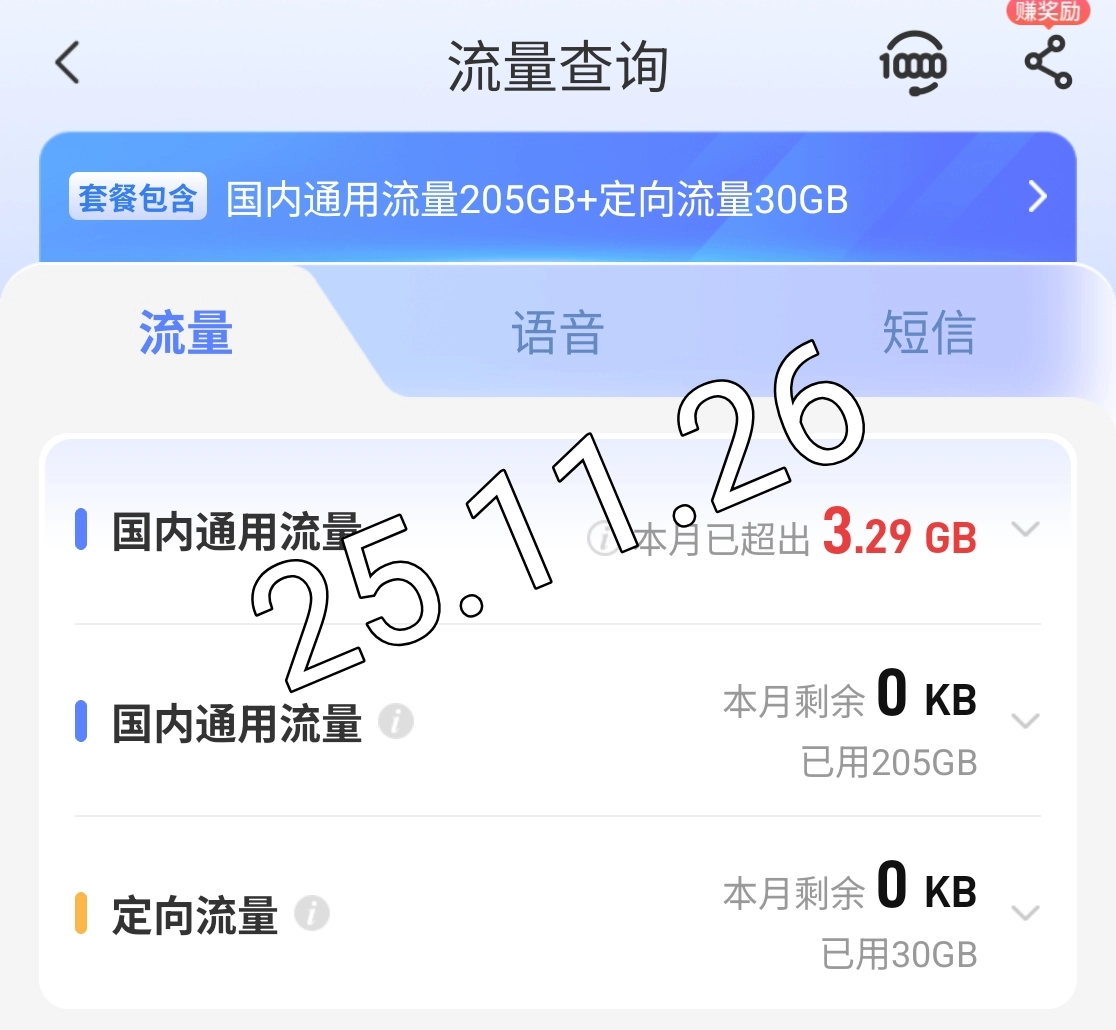This screenshot has height=1030, width=1116.
Task: Tap info icon beside 国内通用流量 with 已用205GB
Action: (396, 721)
